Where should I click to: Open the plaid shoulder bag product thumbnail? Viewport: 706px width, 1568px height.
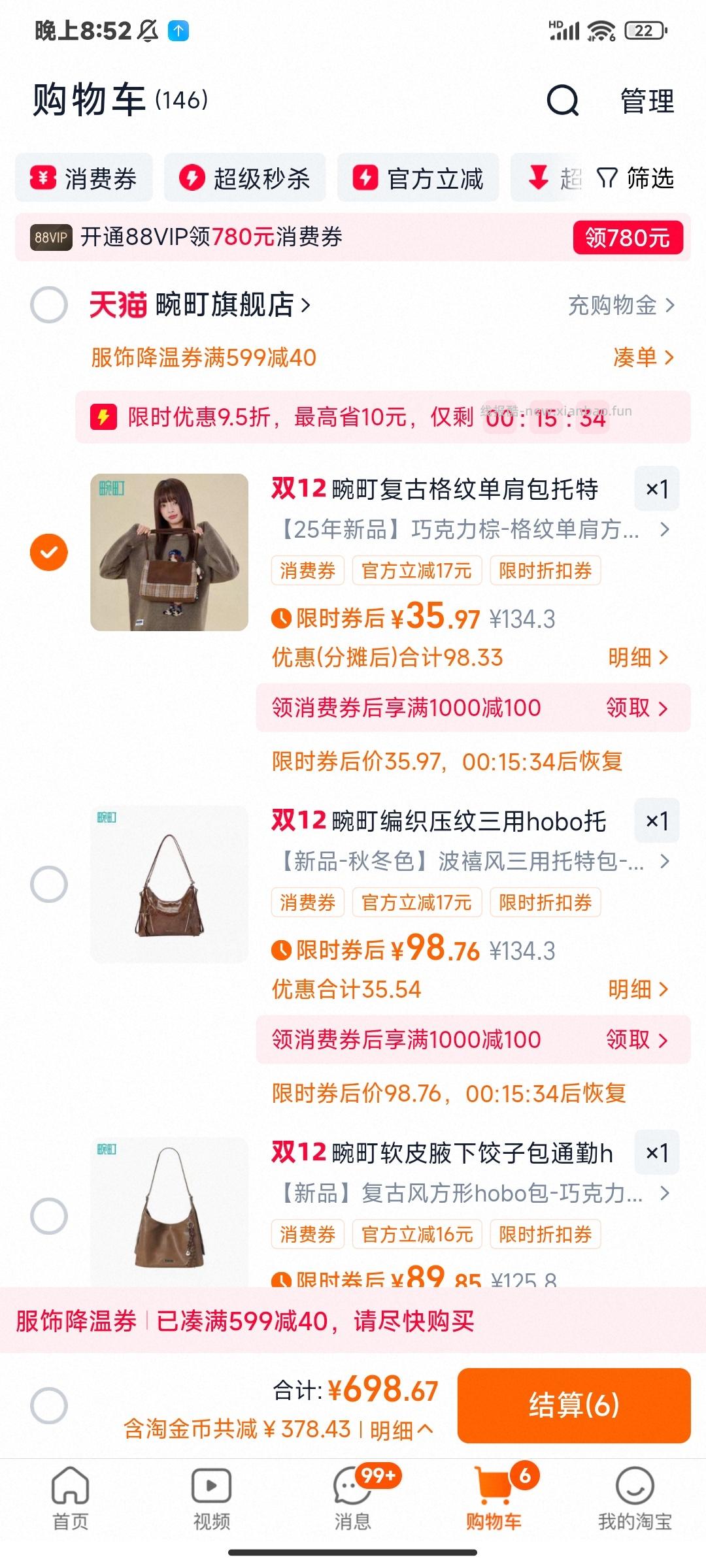click(169, 553)
